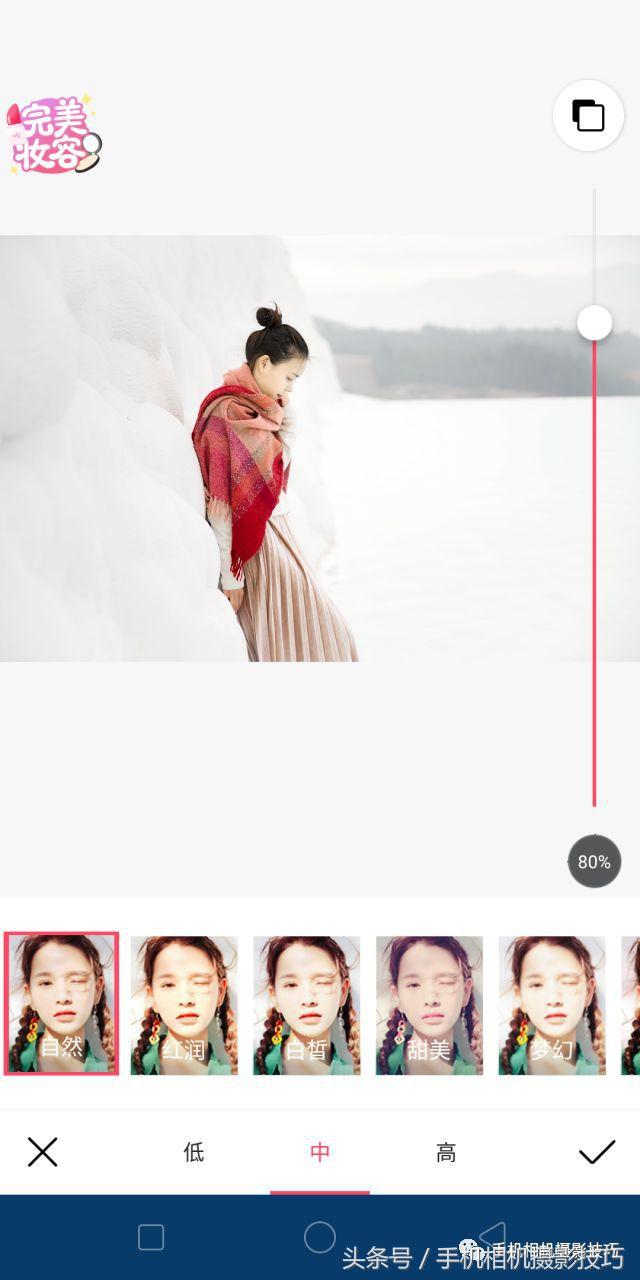The image size is (640, 1280).
Task: Switch to the 梦幻 filter
Action: pyautogui.click(x=552, y=1004)
